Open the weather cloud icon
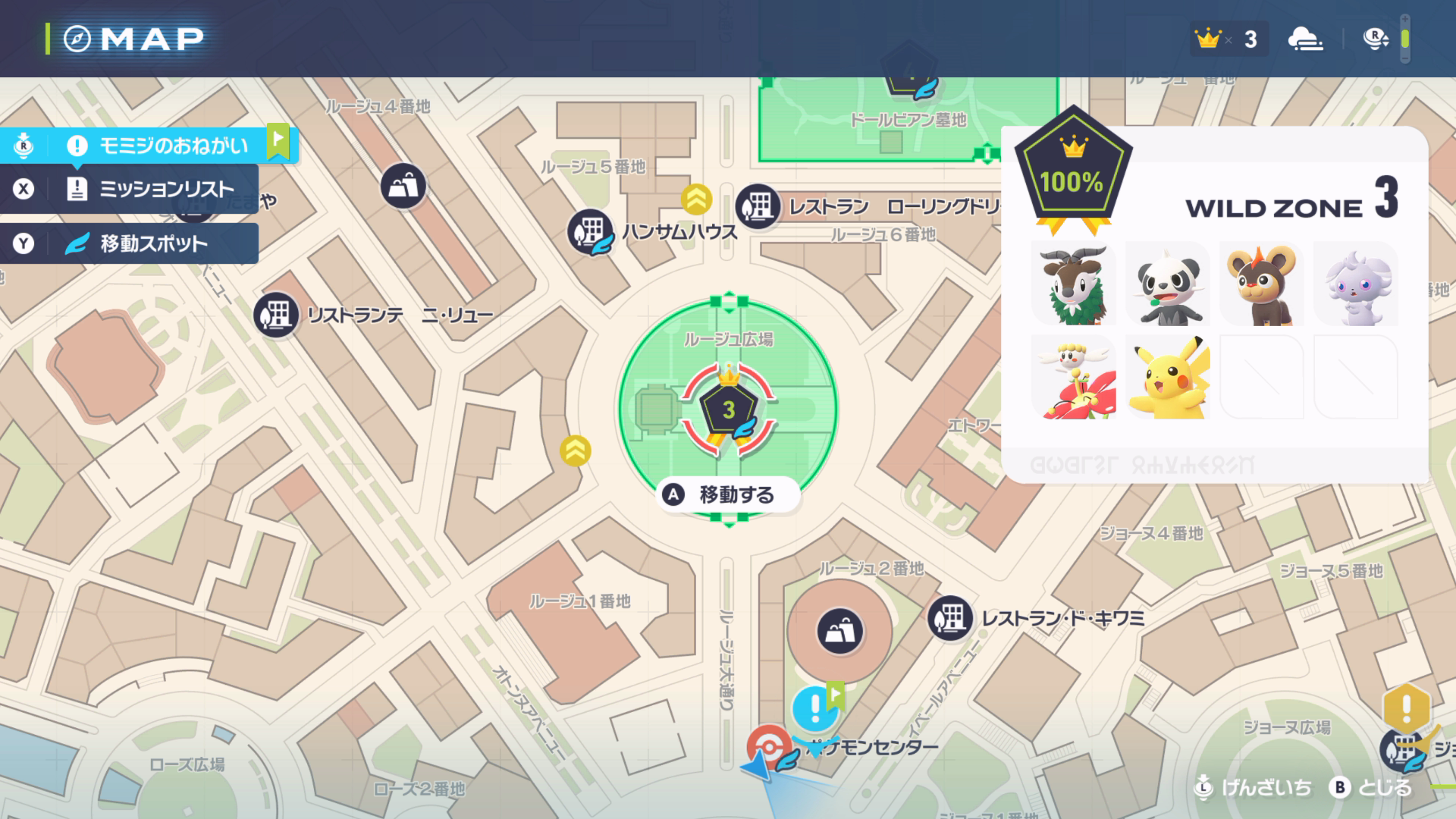Viewport: 1456px width, 819px height. (x=1305, y=39)
